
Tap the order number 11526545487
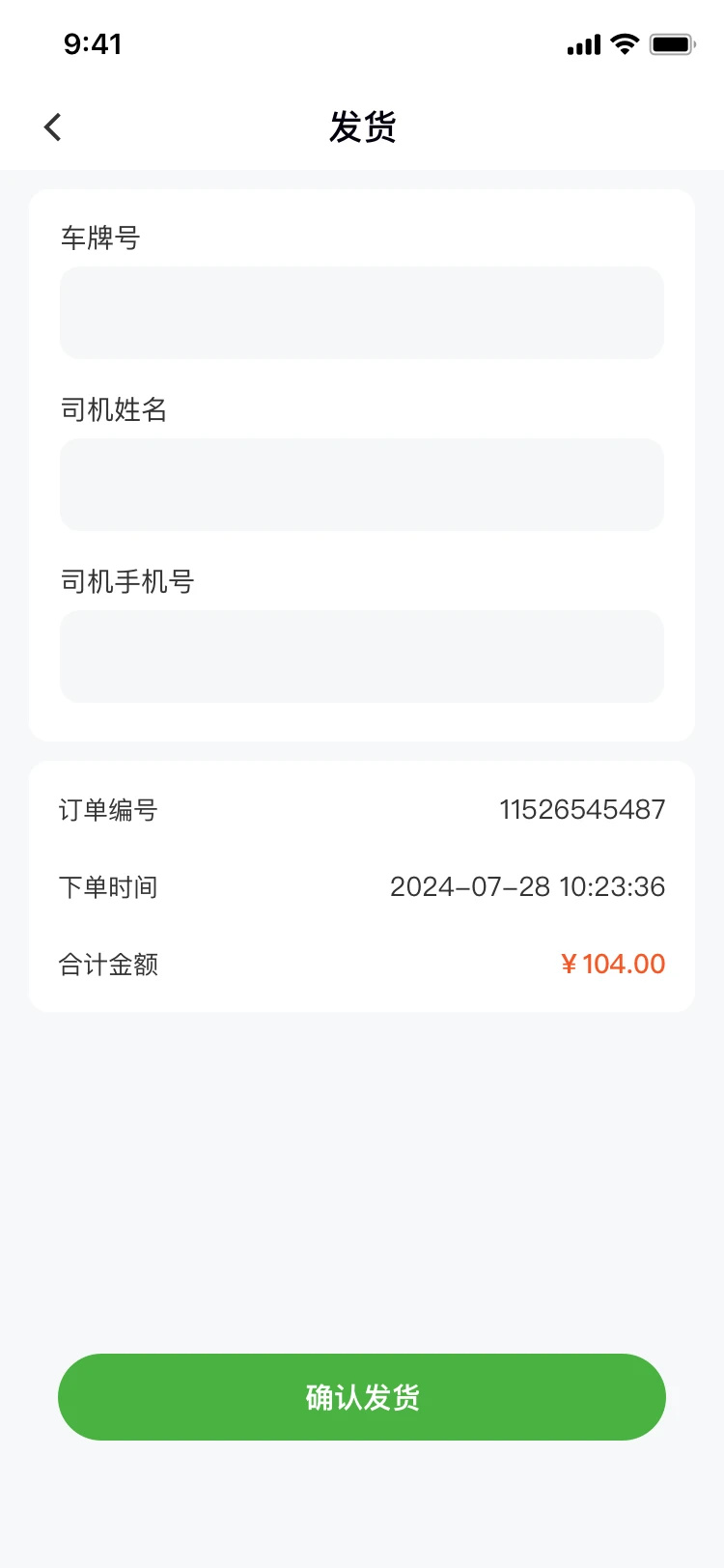[x=583, y=810]
